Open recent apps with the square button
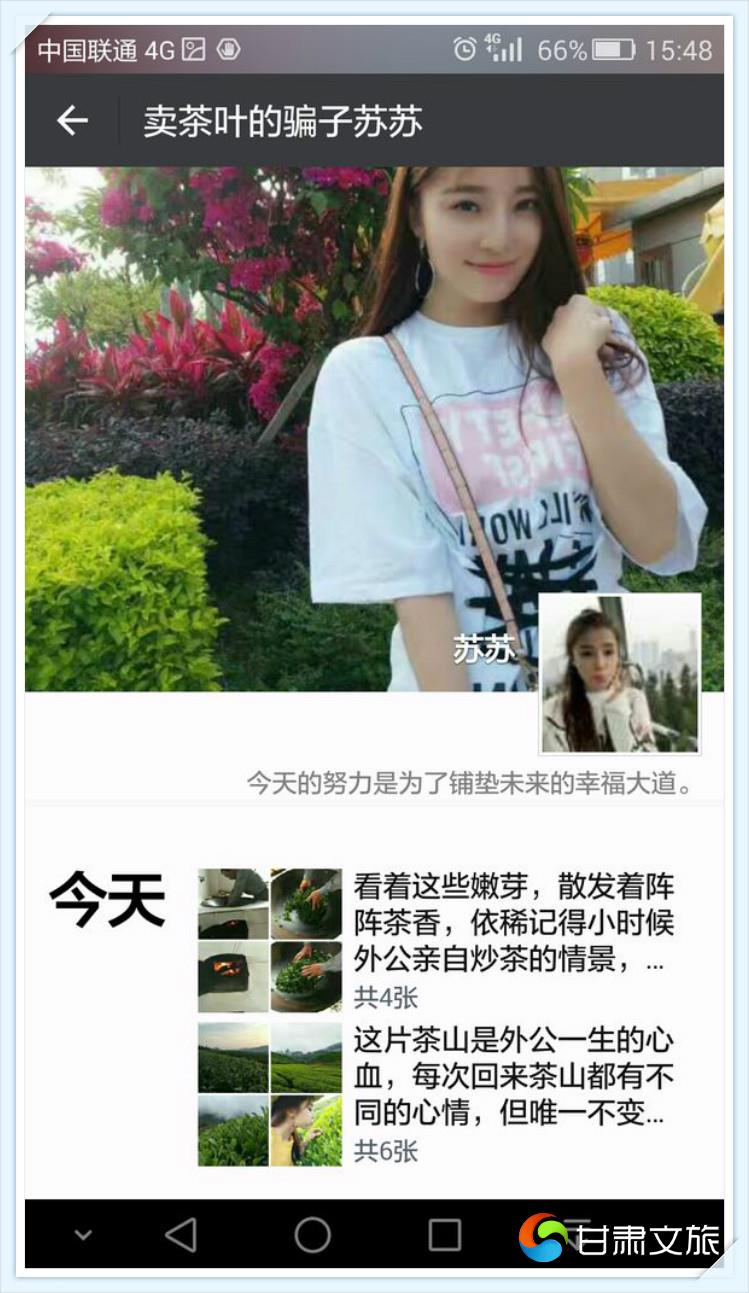This screenshot has height=1293, width=749. click(444, 1235)
